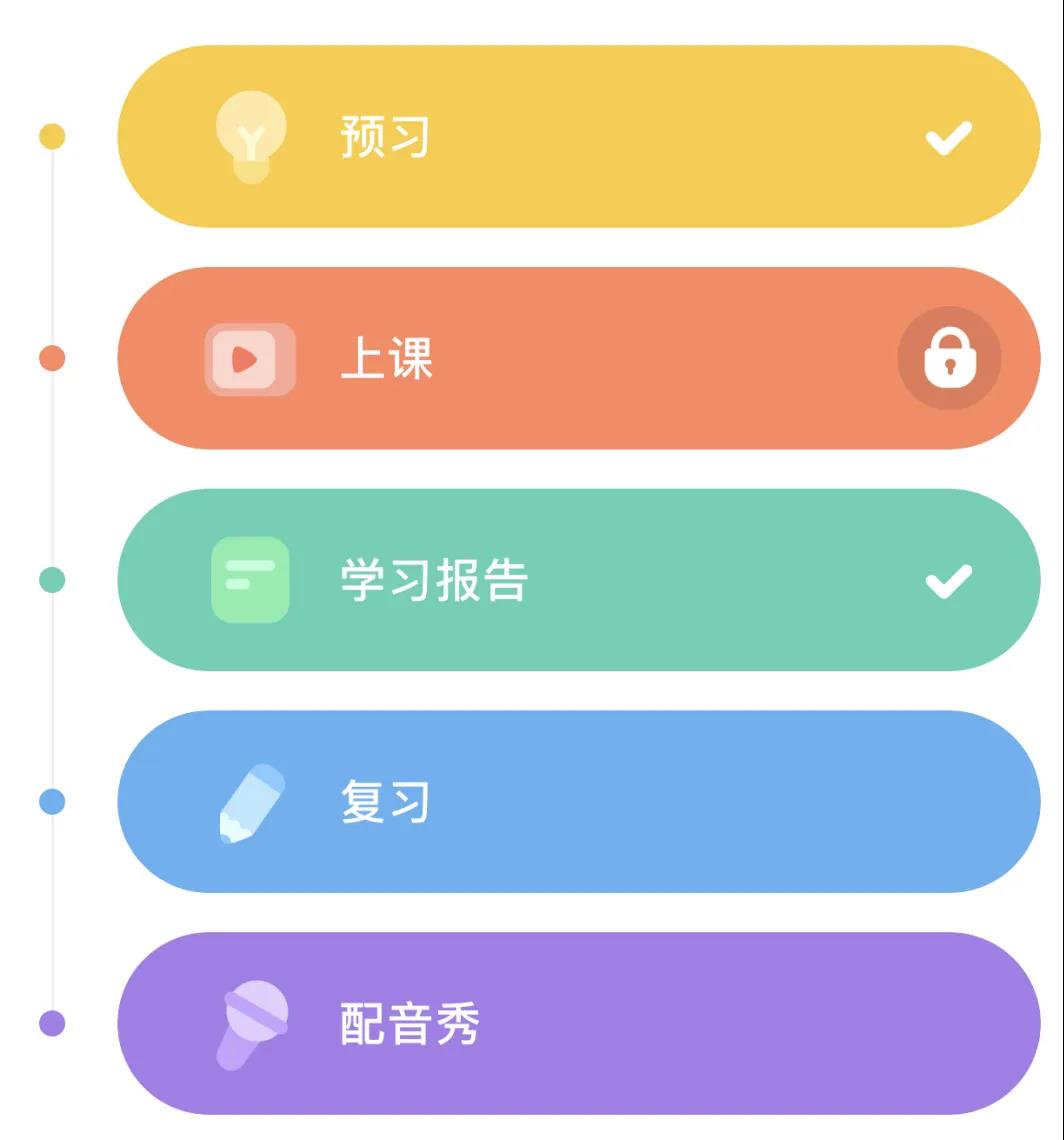Click the document icon on 学习报告 card
The image size is (1064, 1140).
(249, 580)
